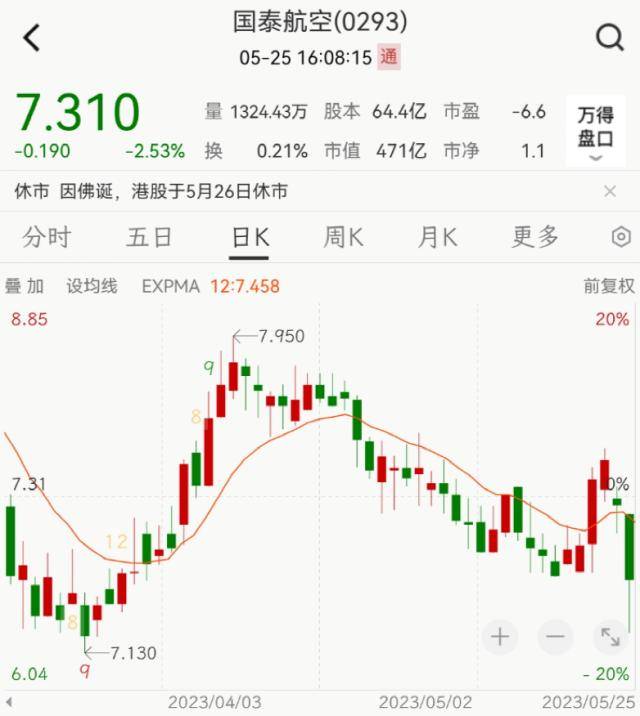Viewport: 640px width, 716px height.
Task: Switch to the 分时 chart tab
Action: pyautogui.click(x=47, y=237)
